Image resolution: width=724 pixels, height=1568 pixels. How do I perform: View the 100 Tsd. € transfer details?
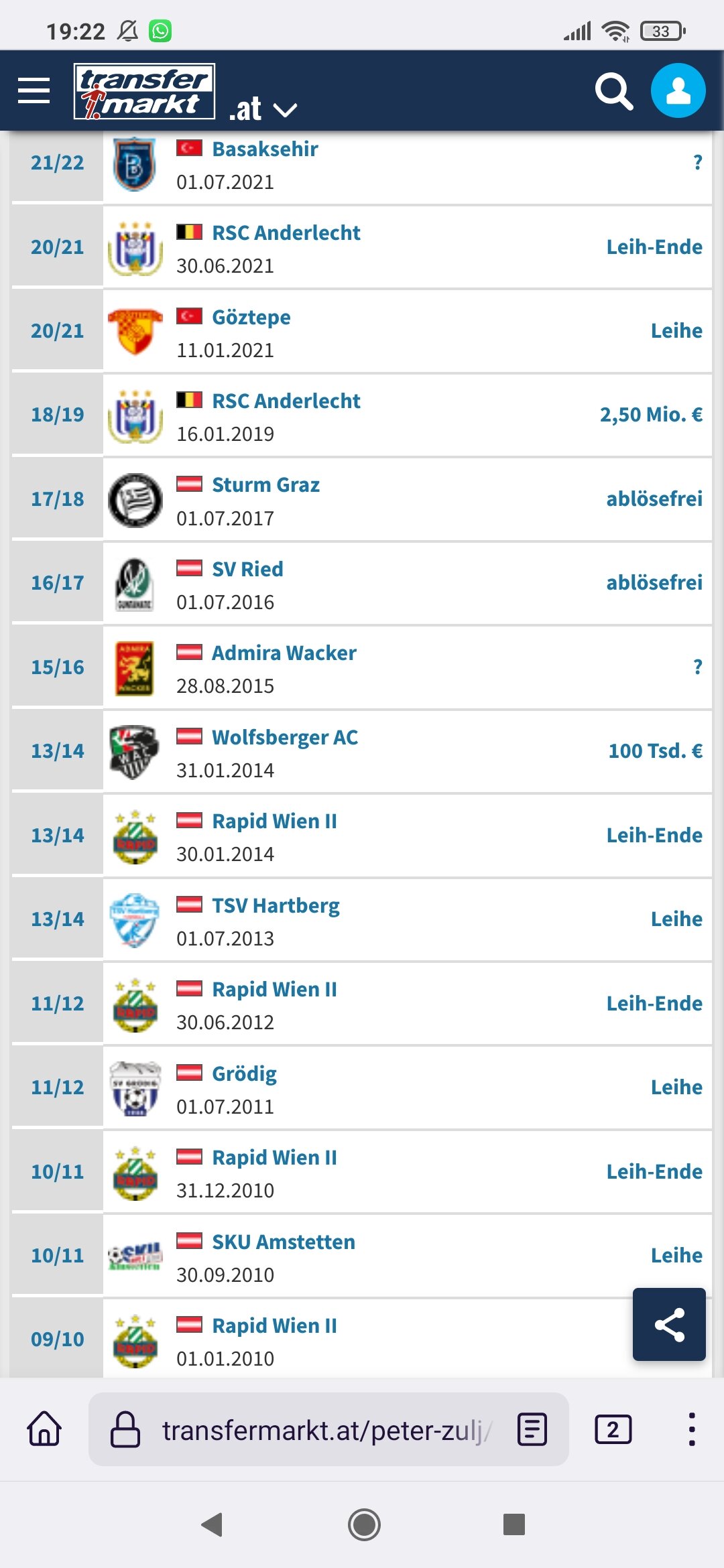pos(655,751)
